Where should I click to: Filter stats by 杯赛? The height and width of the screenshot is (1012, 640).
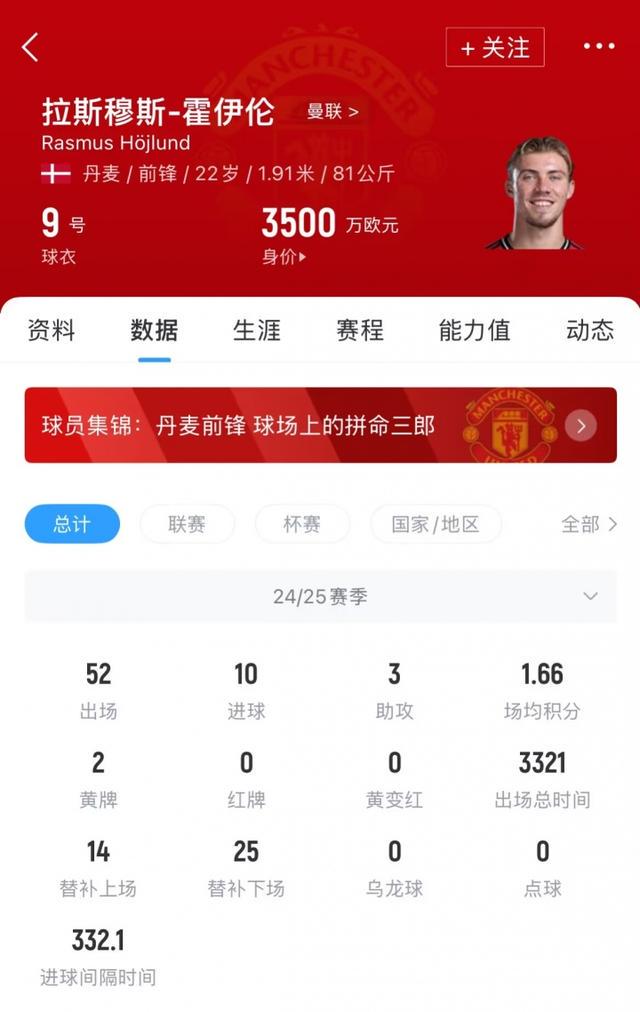pyautogui.click(x=302, y=524)
